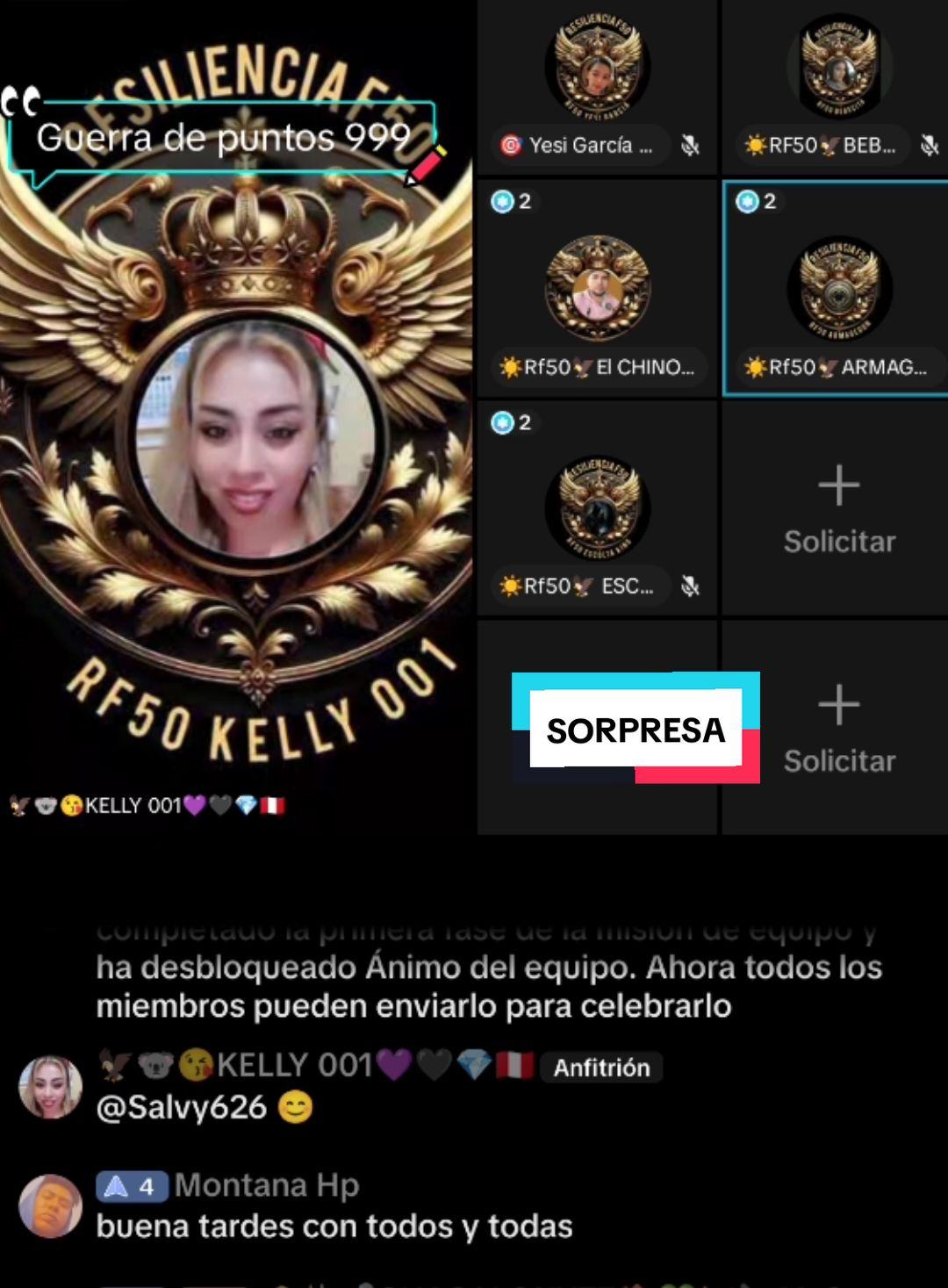Tap Solicitar beside the Rf50 ESC tile
The width and height of the screenshot is (948, 1288).
838,509
